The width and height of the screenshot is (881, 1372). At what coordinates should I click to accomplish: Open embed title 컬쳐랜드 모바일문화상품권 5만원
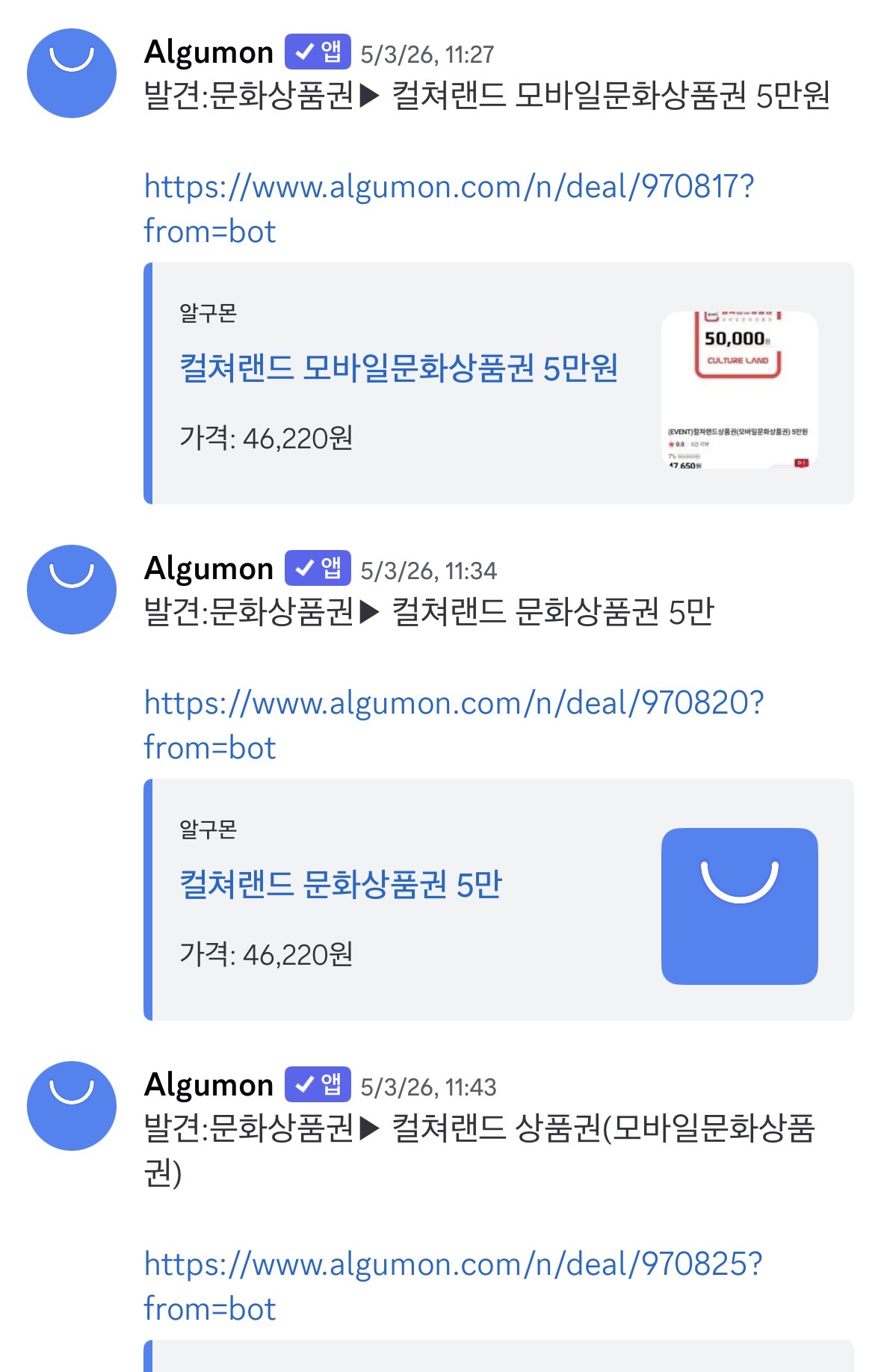point(399,368)
